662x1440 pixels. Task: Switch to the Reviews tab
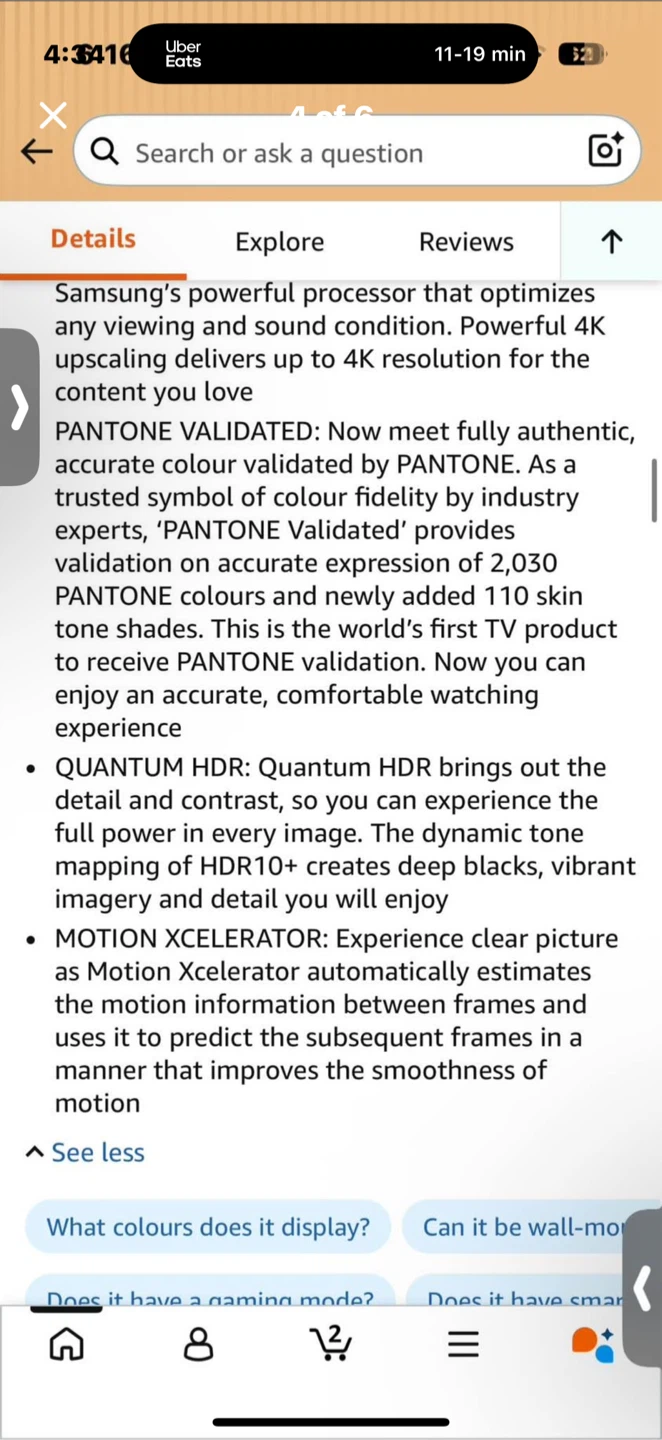pos(466,242)
